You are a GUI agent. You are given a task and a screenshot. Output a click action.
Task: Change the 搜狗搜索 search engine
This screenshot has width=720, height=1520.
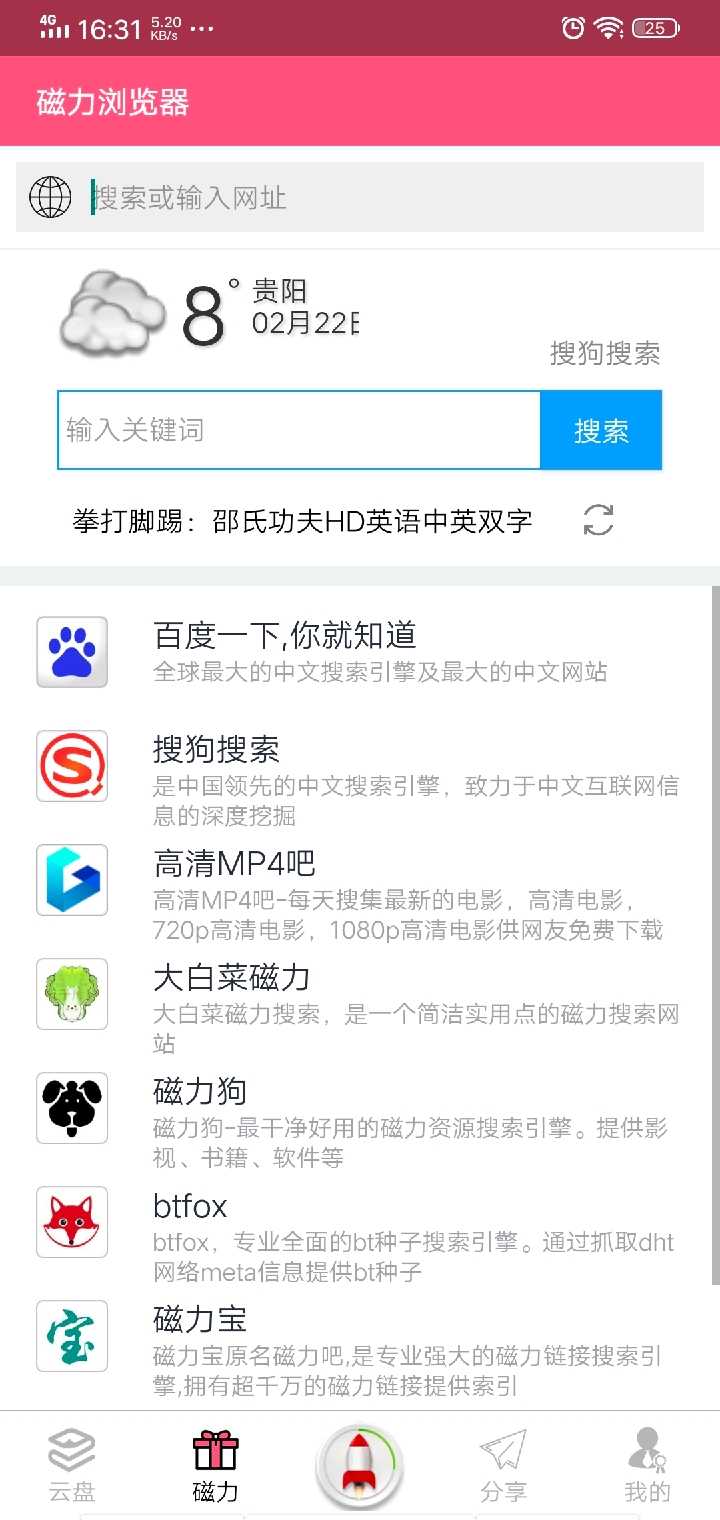click(604, 353)
